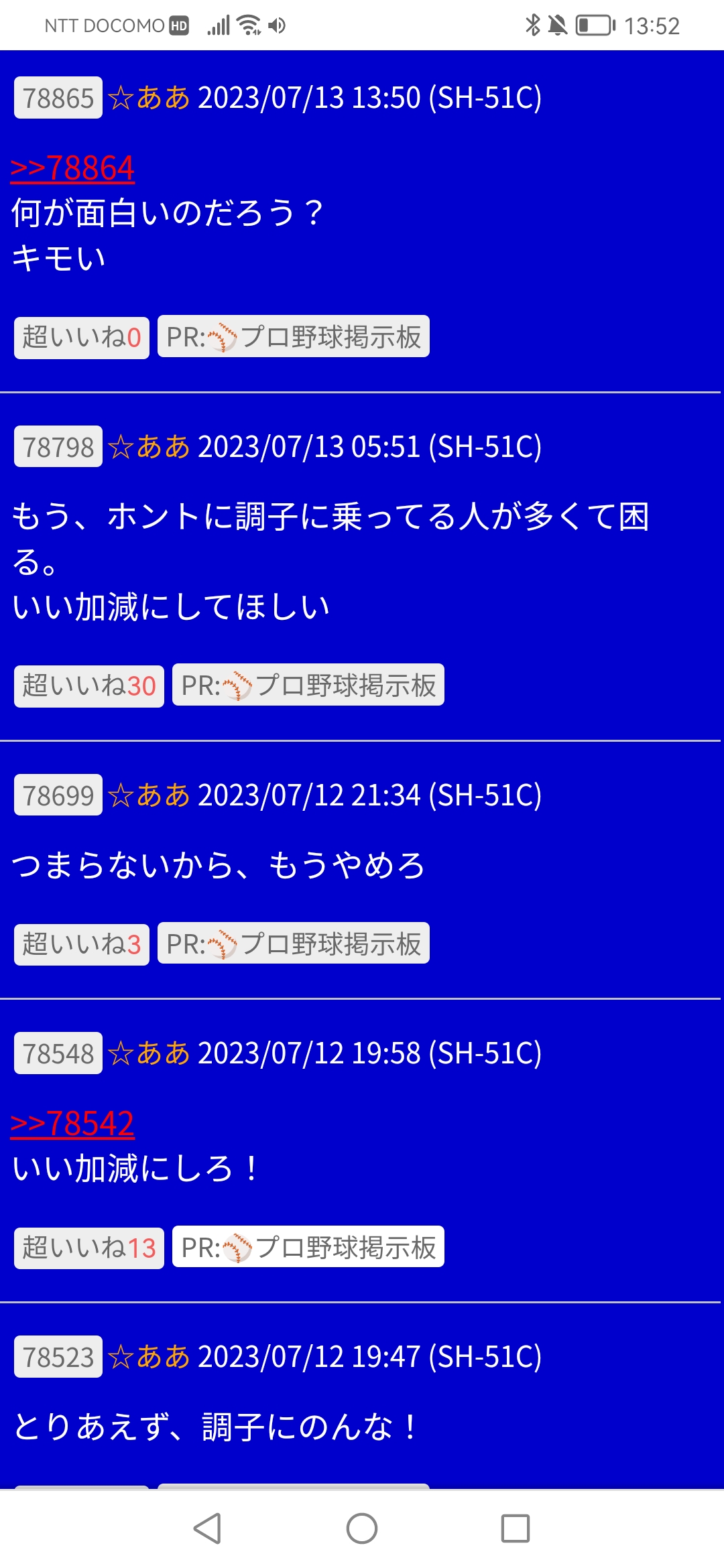Image resolution: width=724 pixels, height=1568 pixels.
Task: Tap post number 78699 badge
Action: pyautogui.click(x=58, y=795)
